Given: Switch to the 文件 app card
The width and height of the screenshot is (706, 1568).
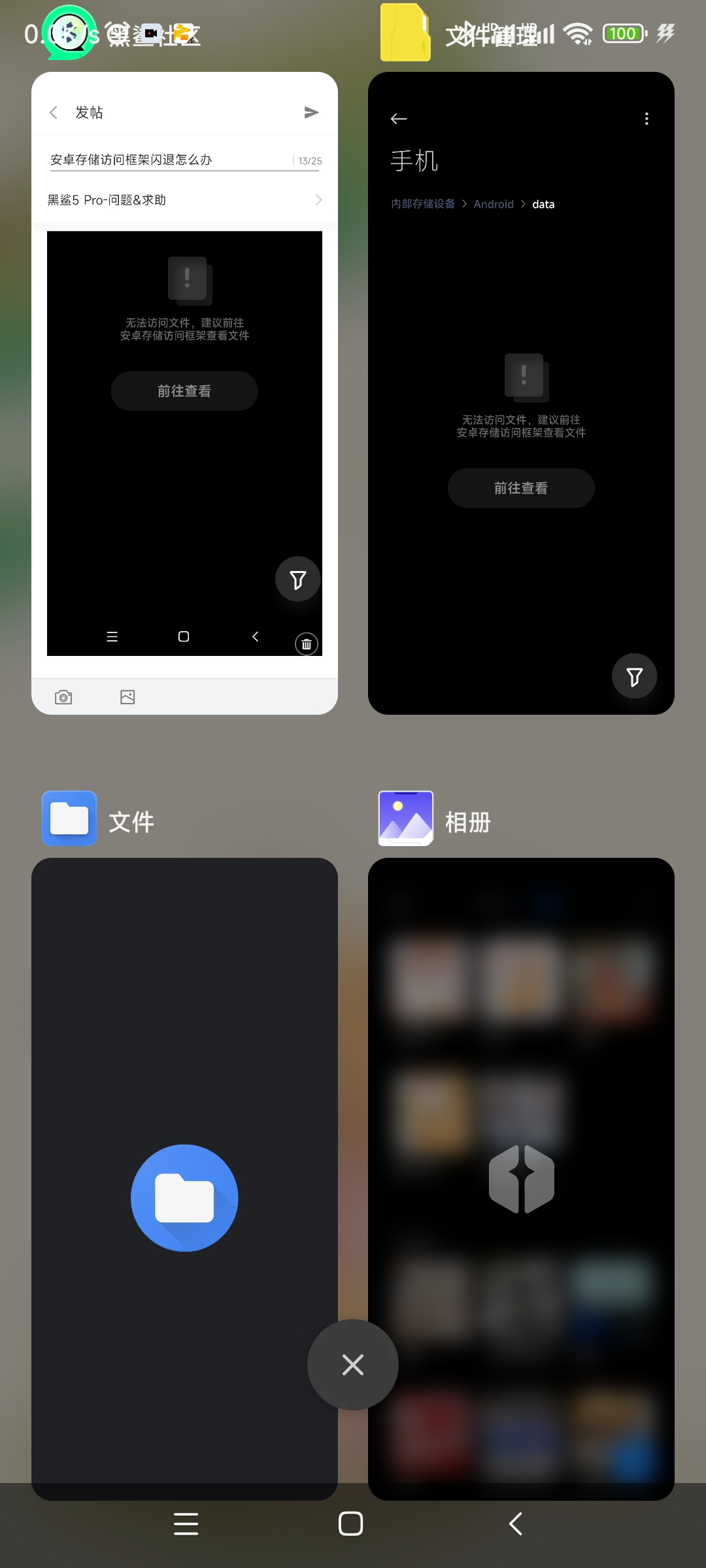Looking at the screenshot, I should pos(184,1176).
